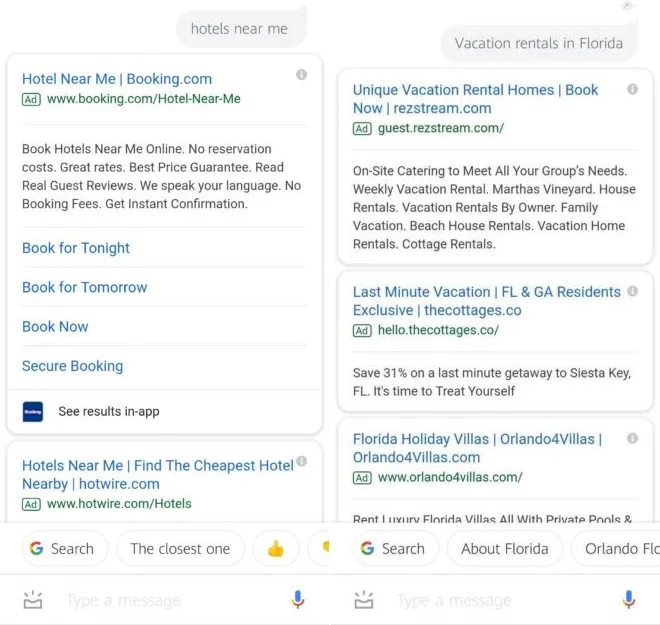Open the Secure Booking link
660x625 pixels.
72,366
